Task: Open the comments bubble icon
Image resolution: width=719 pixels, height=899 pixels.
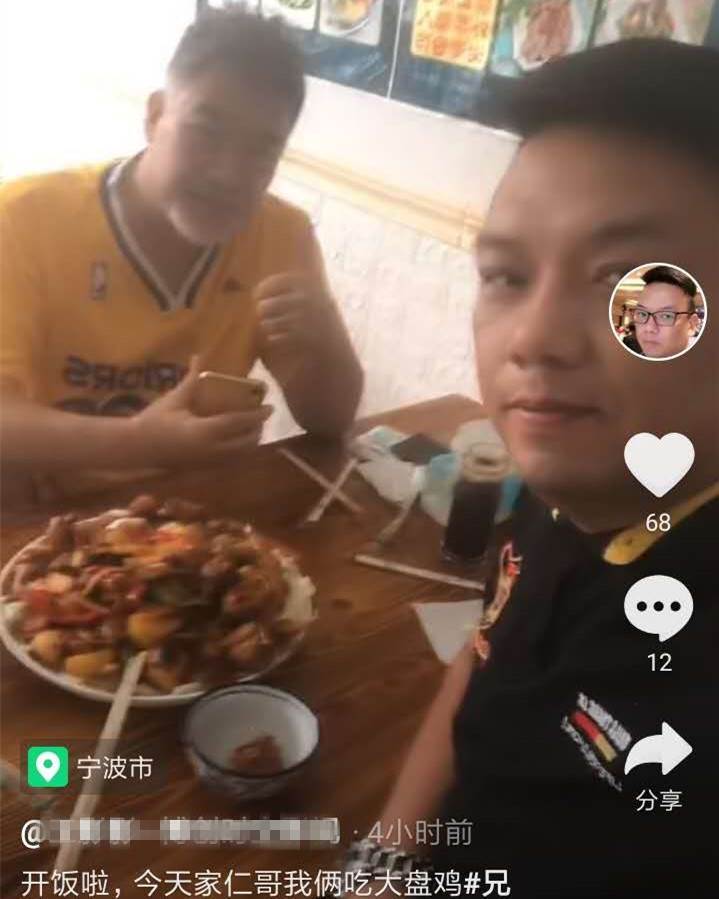Action: [658, 608]
